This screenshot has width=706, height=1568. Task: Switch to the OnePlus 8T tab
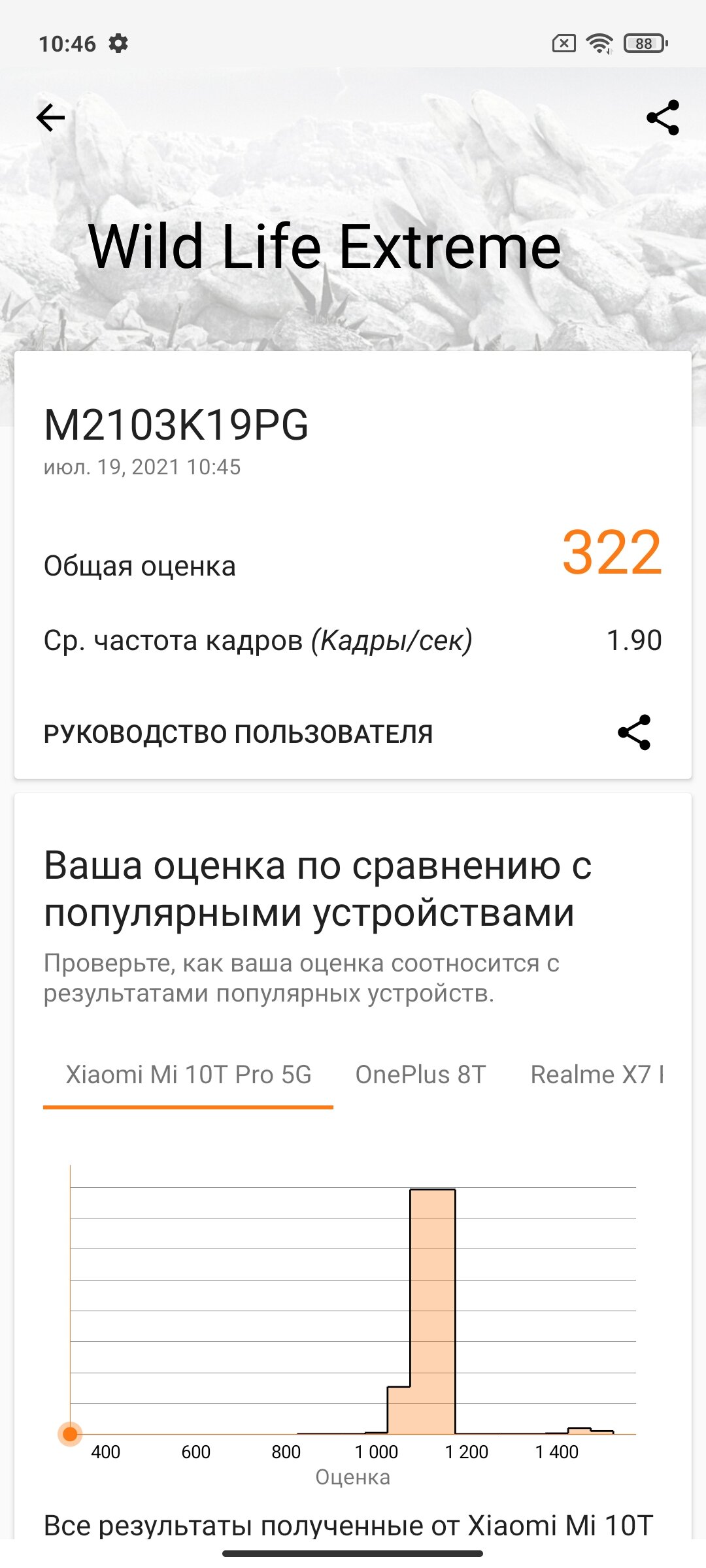[420, 1075]
